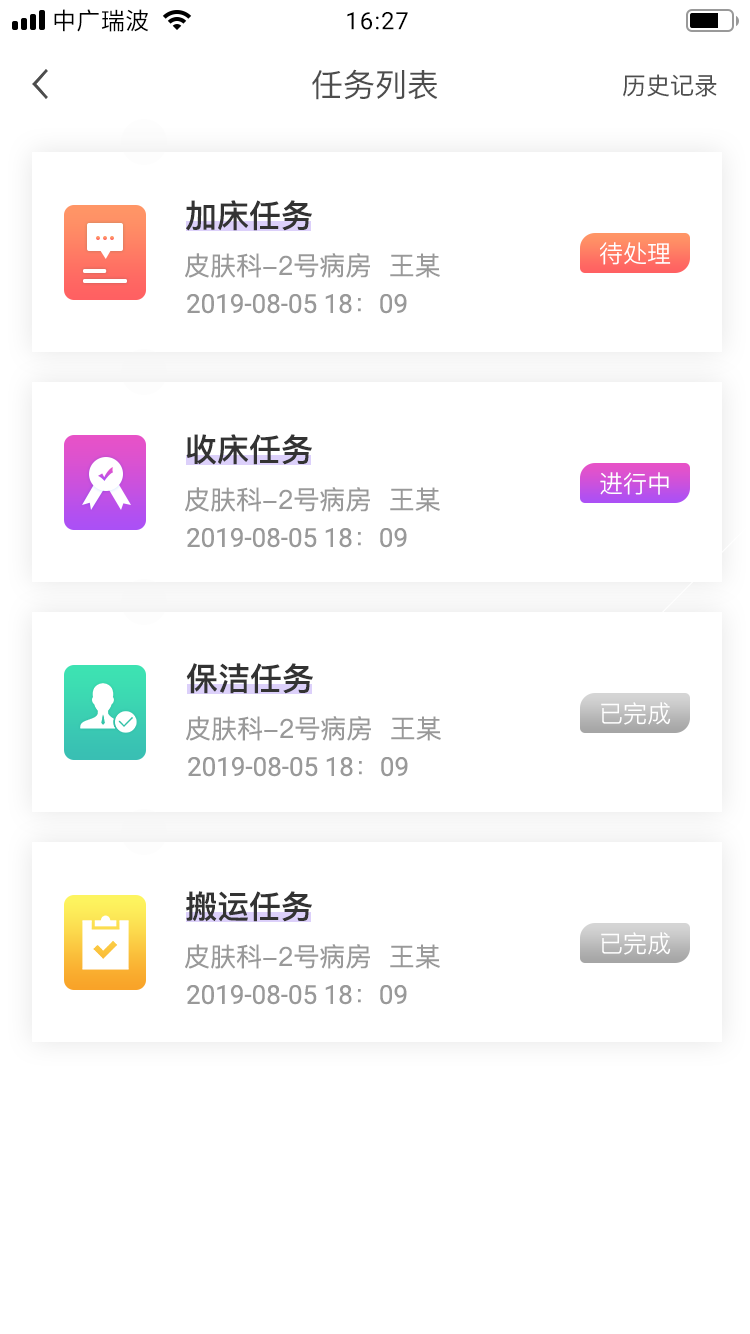The height and width of the screenshot is (1334, 750).
Task: Go back using the top-left arrow
Action: [40, 85]
